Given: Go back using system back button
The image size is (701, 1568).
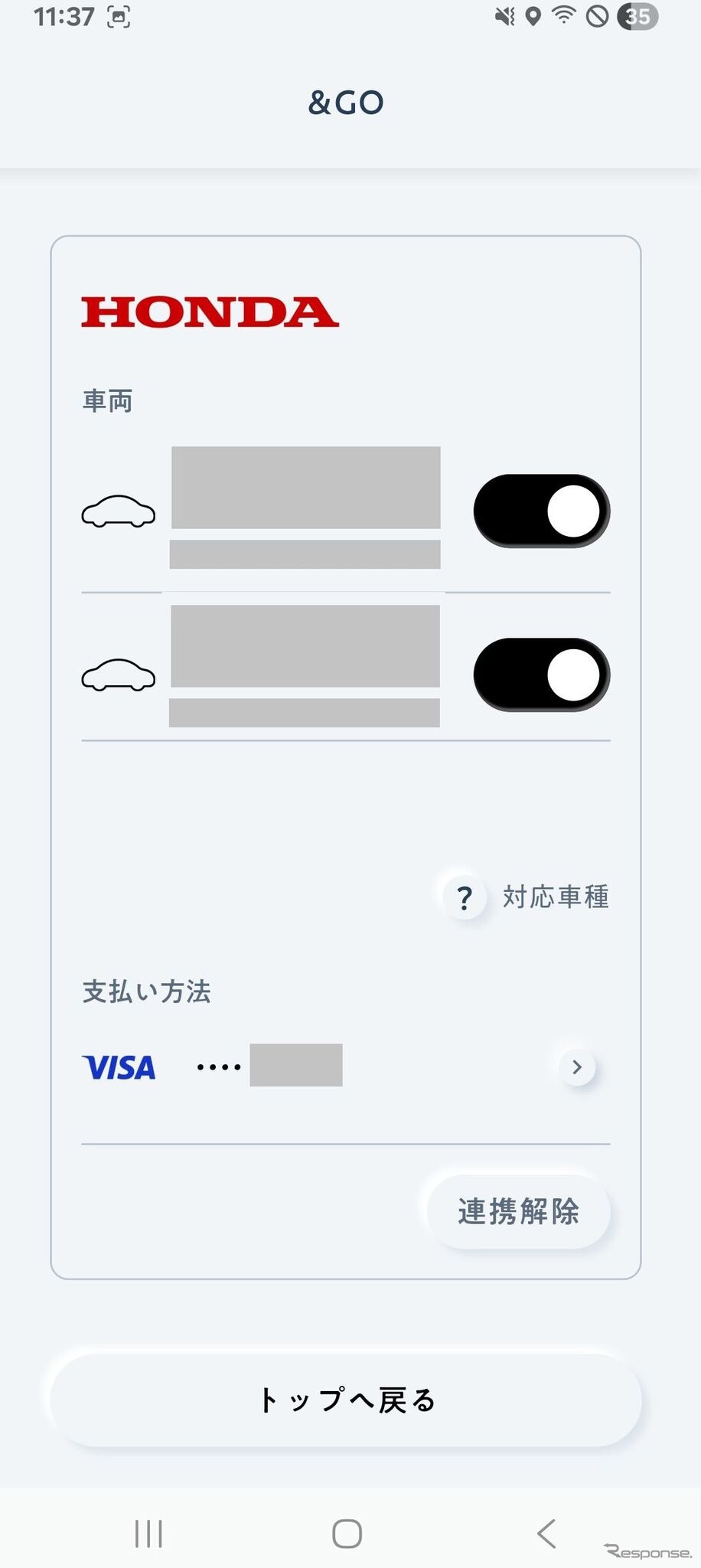Looking at the screenshot, I should click(x=546, y=1534).
